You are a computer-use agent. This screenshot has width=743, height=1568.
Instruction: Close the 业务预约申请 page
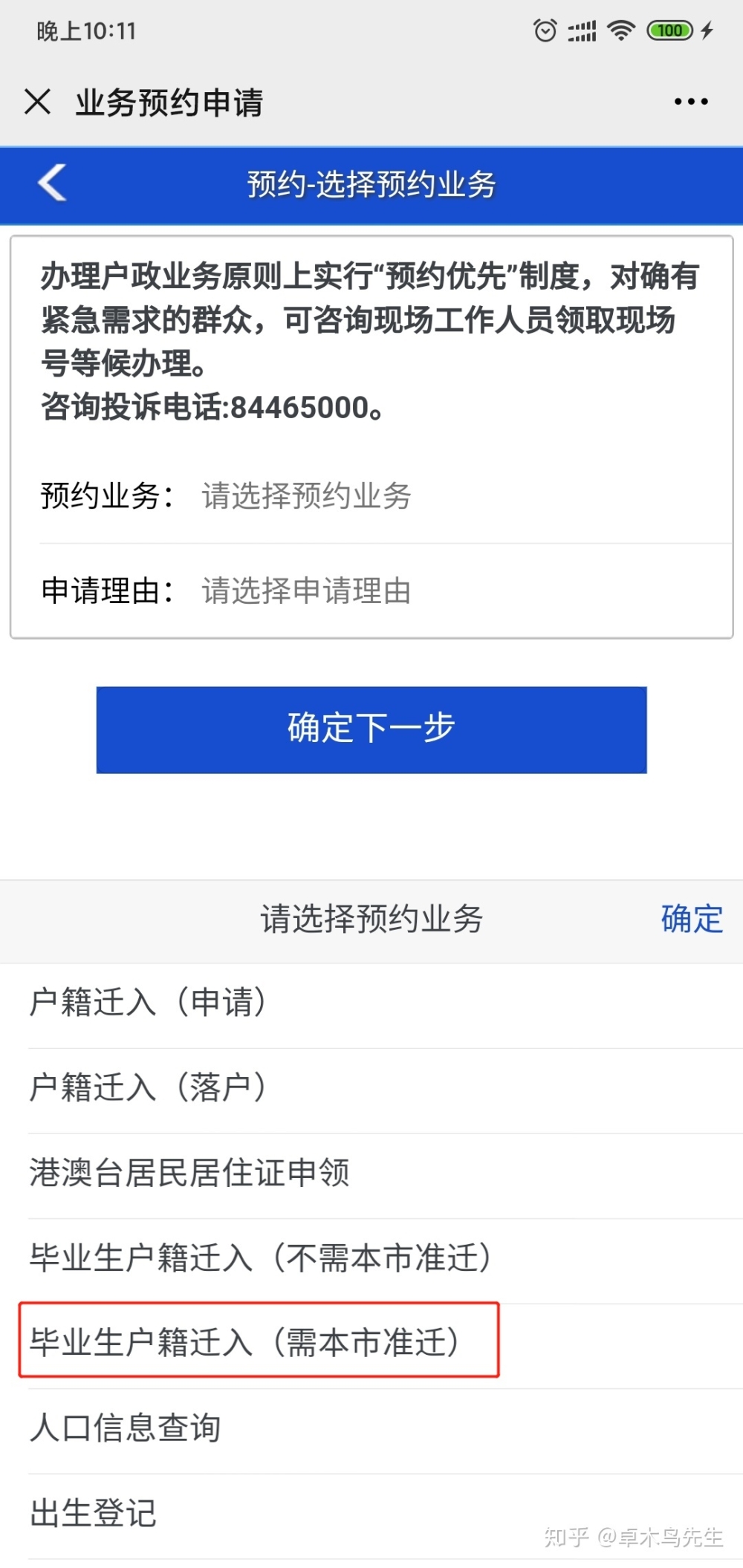coord(37,102)
